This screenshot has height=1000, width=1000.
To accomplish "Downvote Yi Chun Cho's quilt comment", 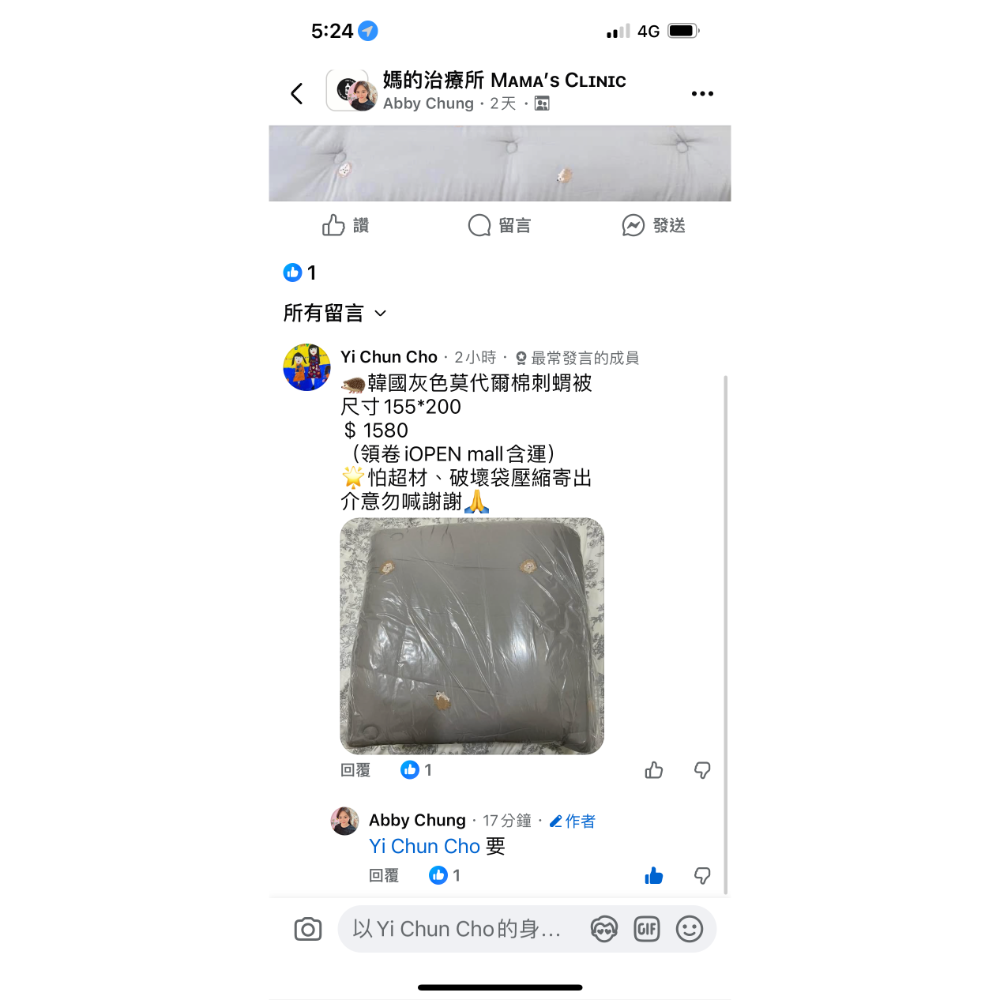I will 703,770.
